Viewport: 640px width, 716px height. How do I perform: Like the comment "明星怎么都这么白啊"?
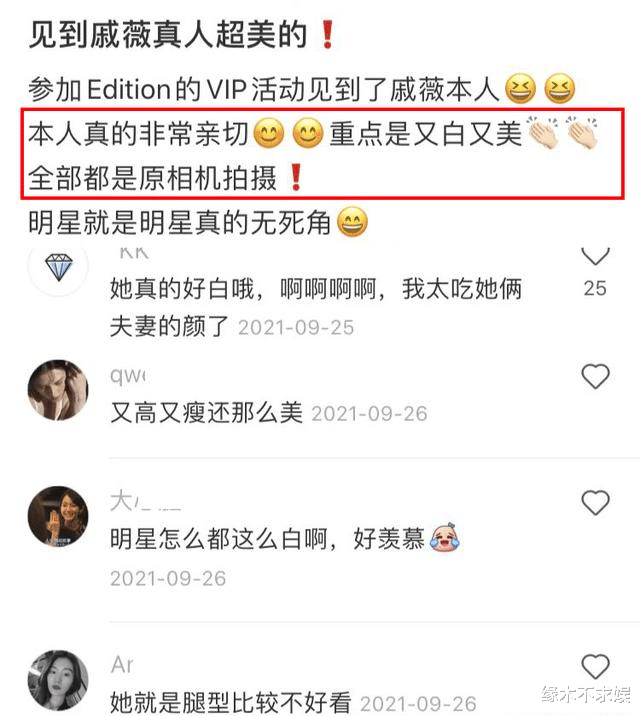click(595, 503)
